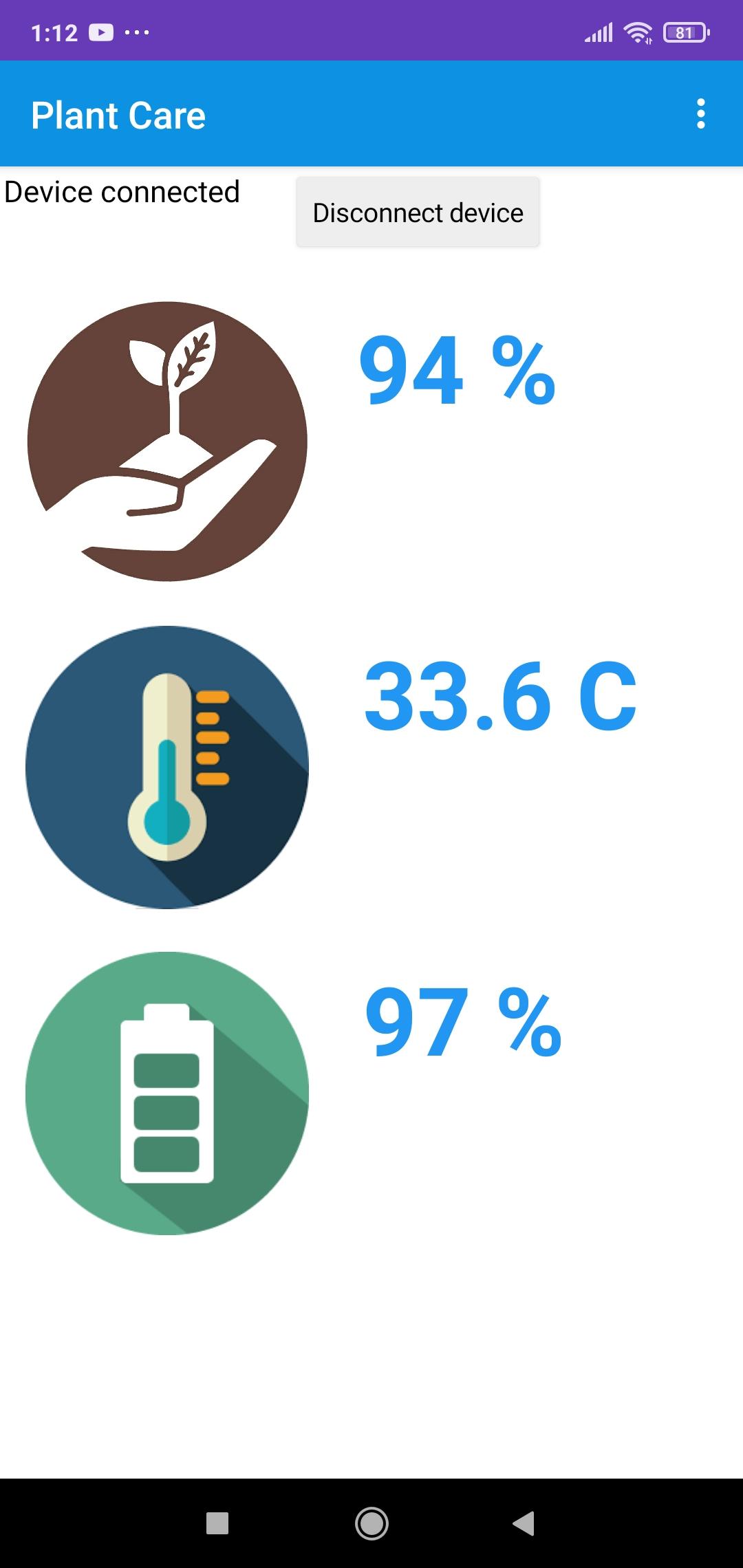The image size is (743, 1568).
Task: Tap the Disconnect device button
Action: (418, 213)
